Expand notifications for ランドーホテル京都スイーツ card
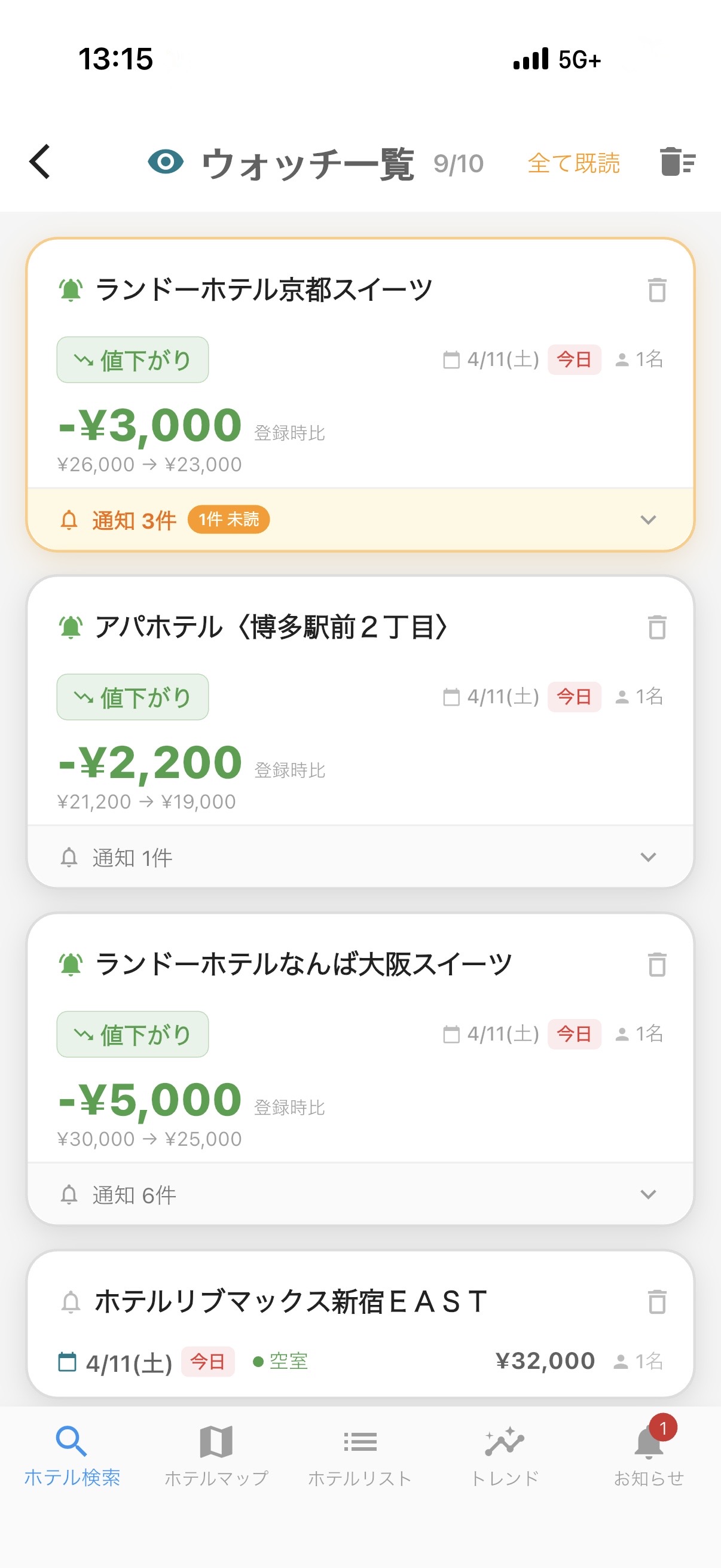Viewport: 721px width, 1568px height. coord(648,520)
